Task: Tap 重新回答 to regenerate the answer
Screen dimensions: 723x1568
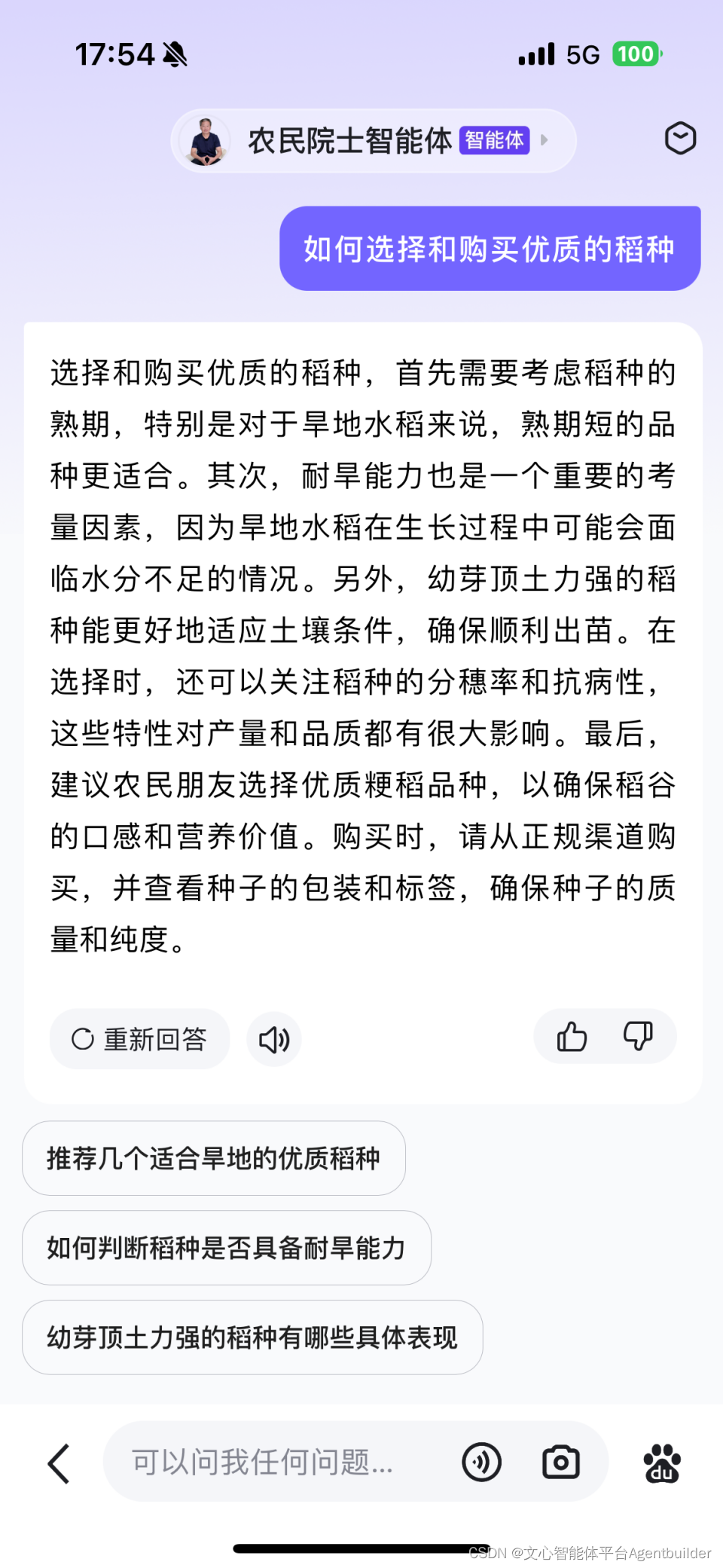Action: tap(139, 1039)
